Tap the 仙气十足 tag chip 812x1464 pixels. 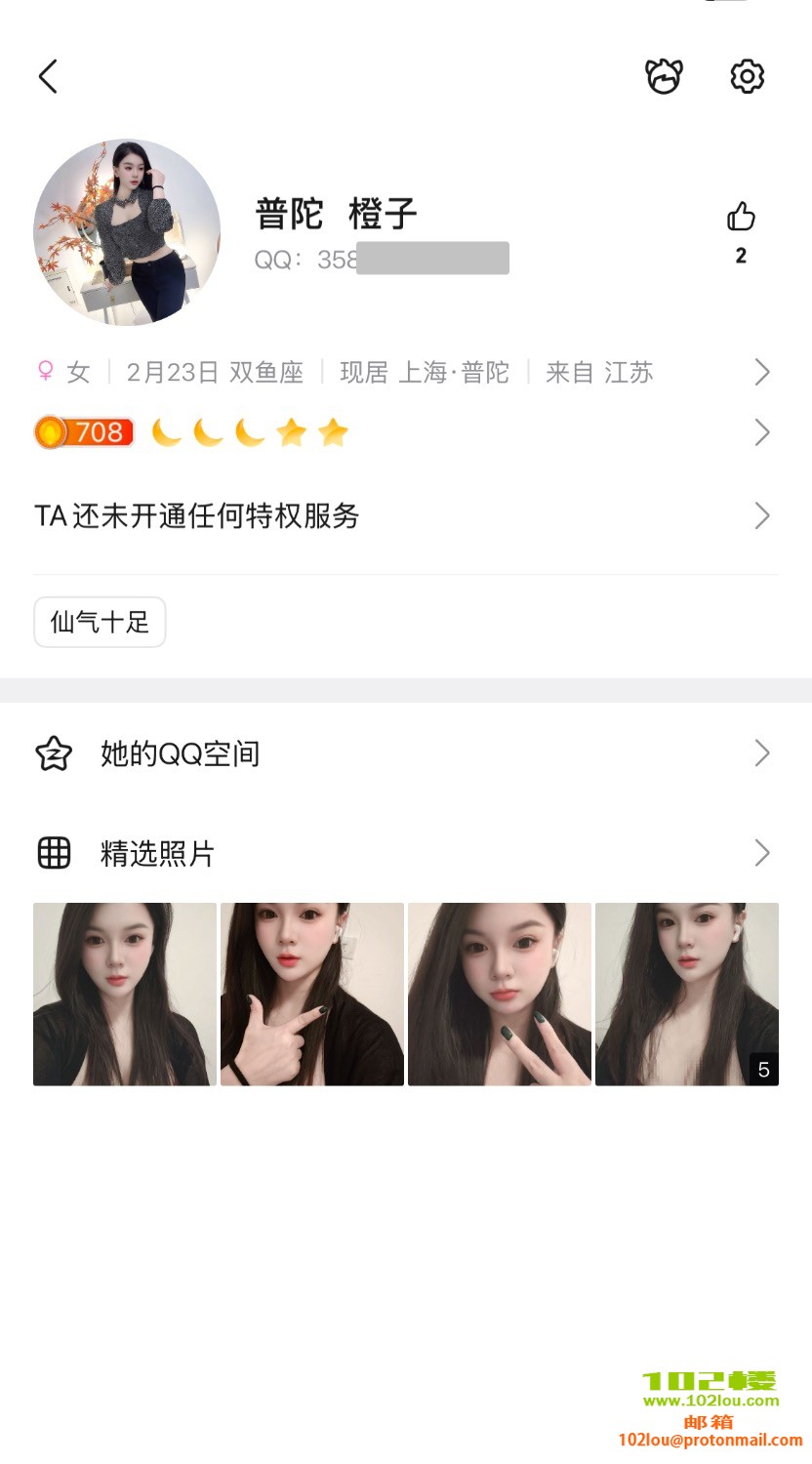click(x=100, y=622)
